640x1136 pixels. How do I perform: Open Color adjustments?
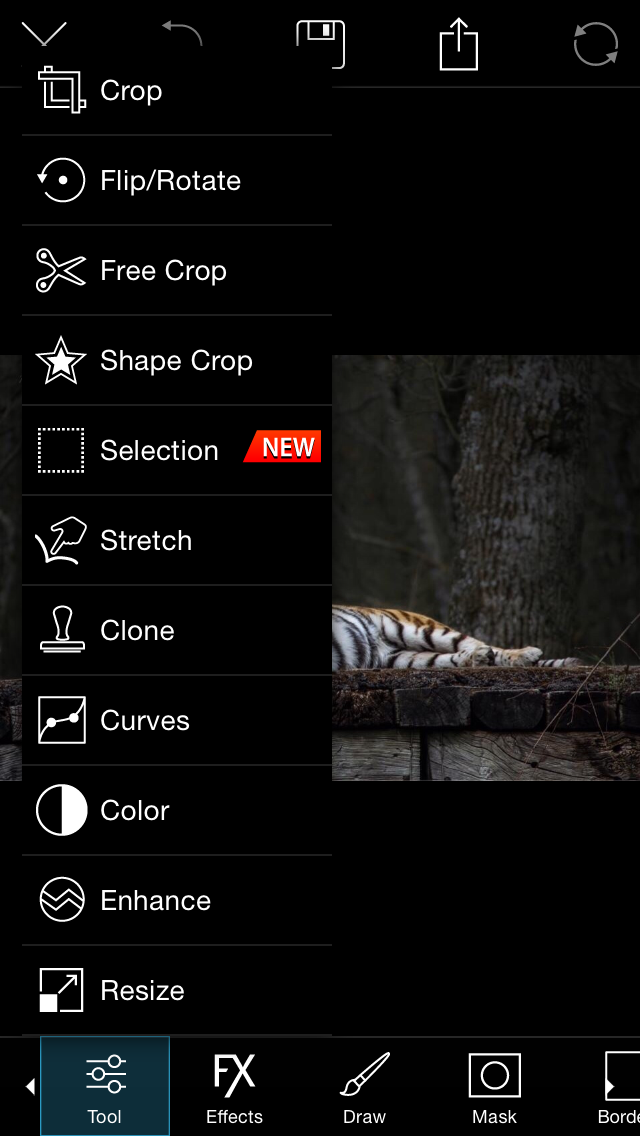(x=177, y=810)
